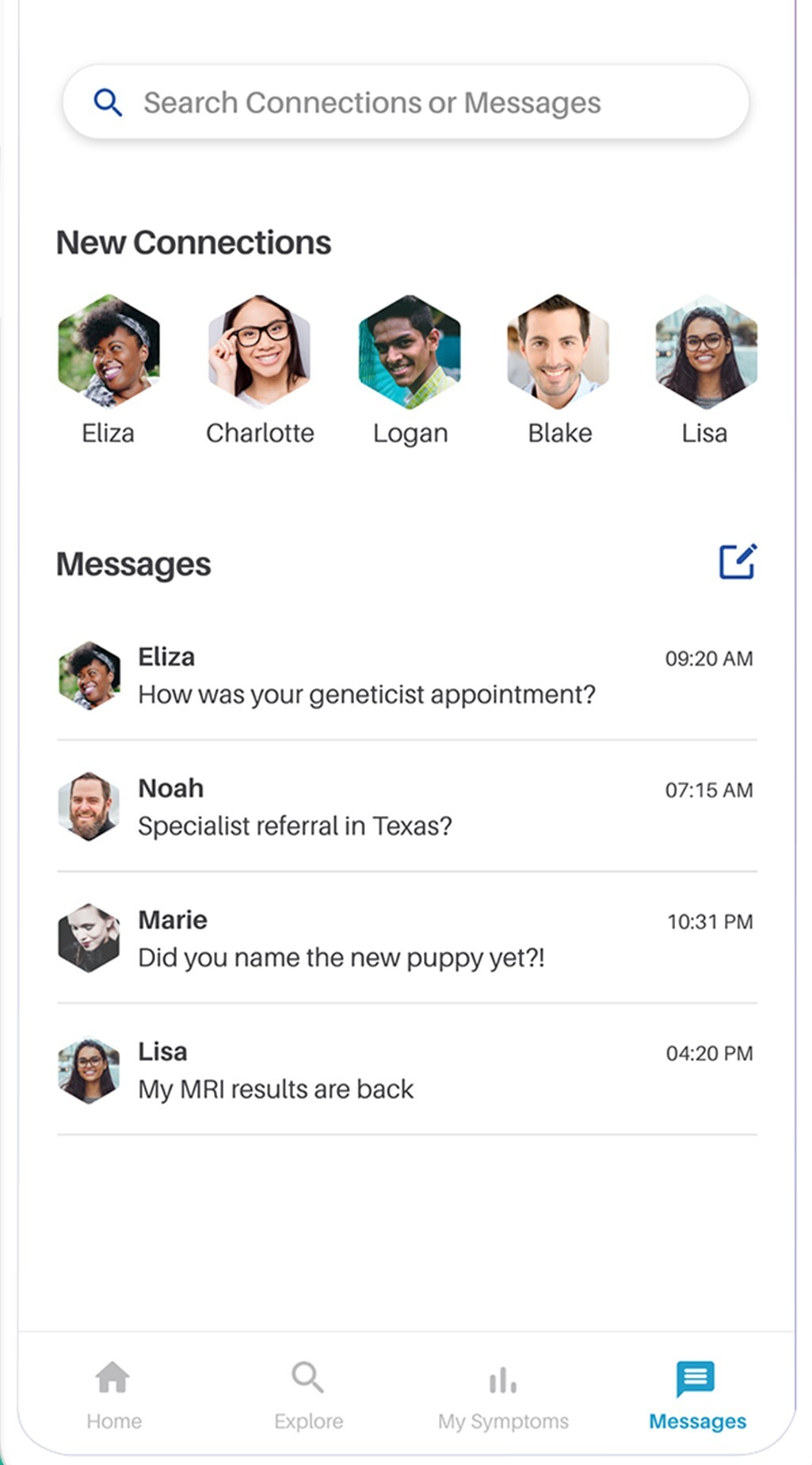Image resolution: width=812 pixels, height=1465 pixels.
Task: Switch to the Explore tab
Action: click(x=308, y=1394)
